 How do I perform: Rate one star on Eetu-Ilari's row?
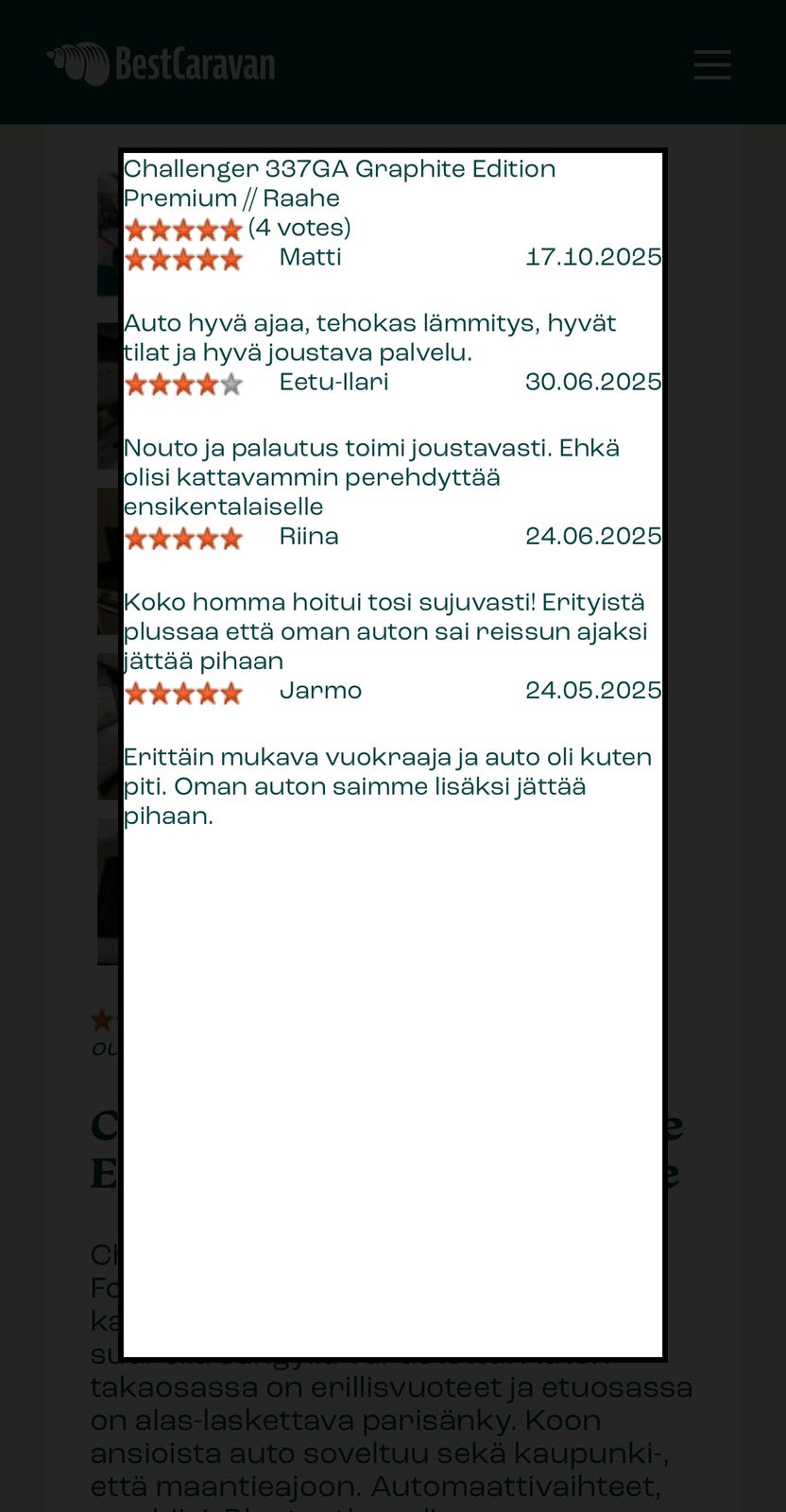(136, 384)
